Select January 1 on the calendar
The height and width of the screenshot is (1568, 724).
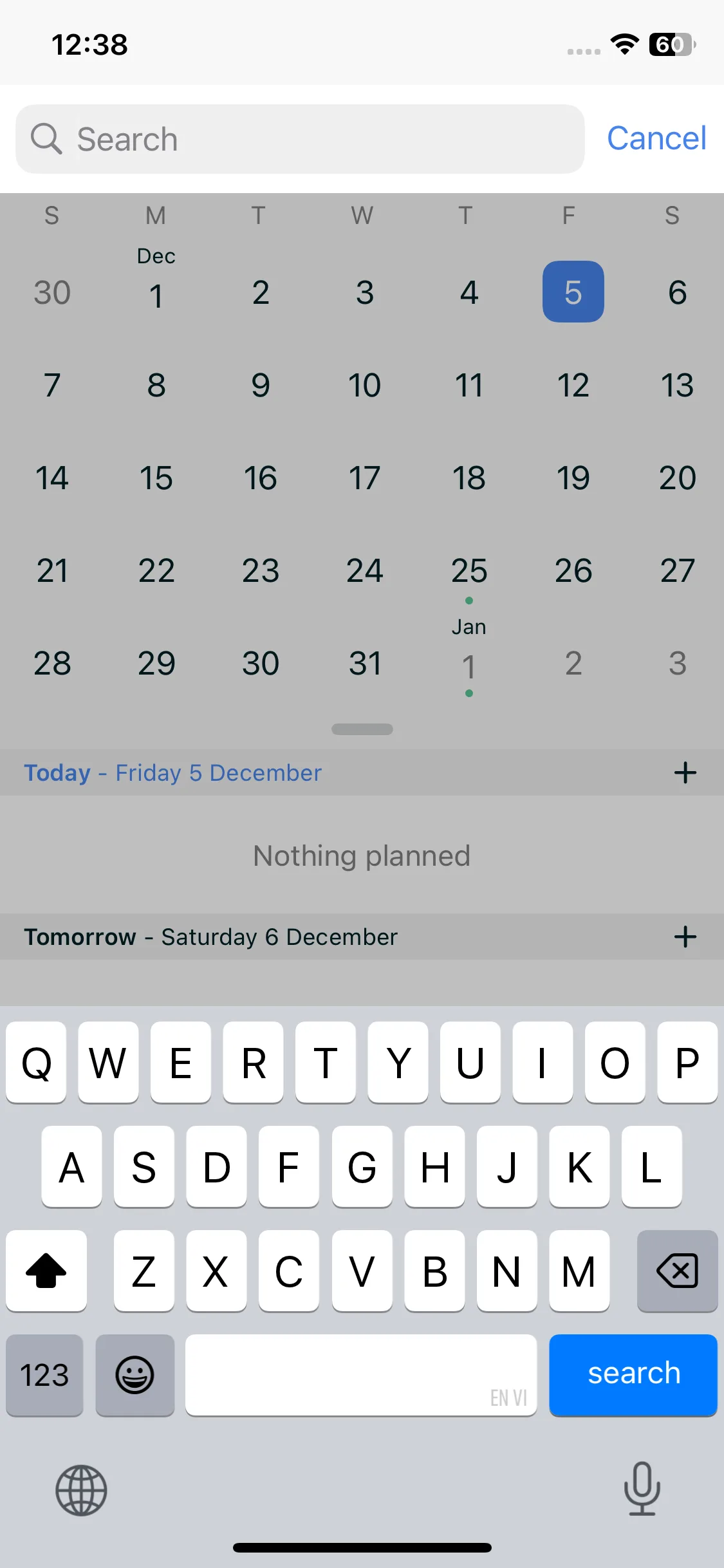tap(469, 665)
